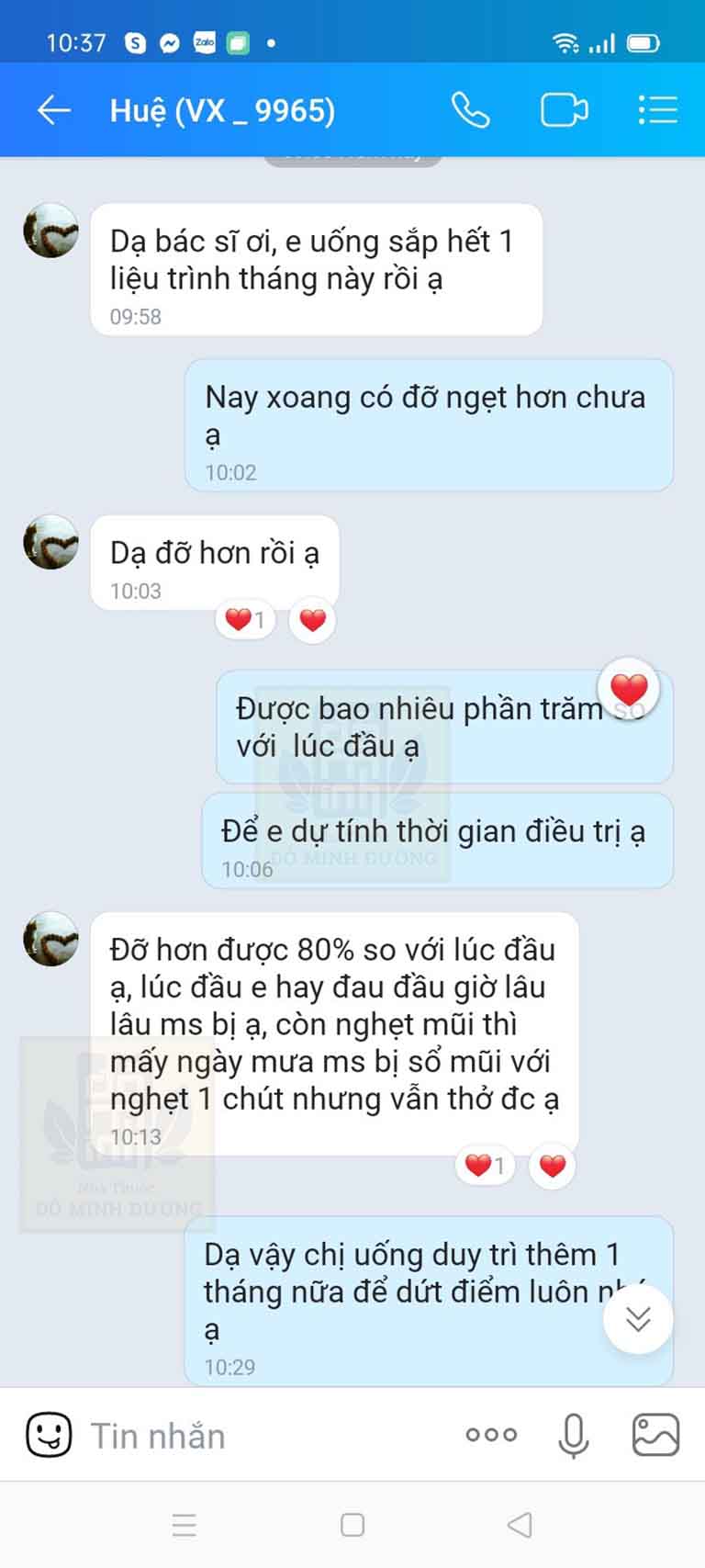Attach a photo from gallery
Viewport: 705px width, 1568px height.
coord(655,1434)
